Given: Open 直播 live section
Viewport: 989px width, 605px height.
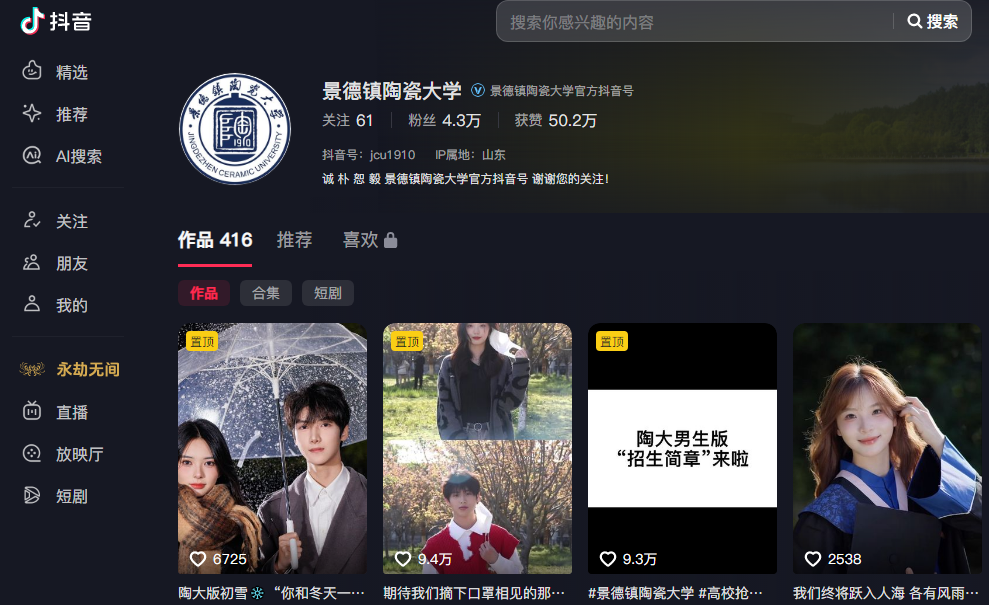Looking at the screenshot, I should (x=70, y=411).
